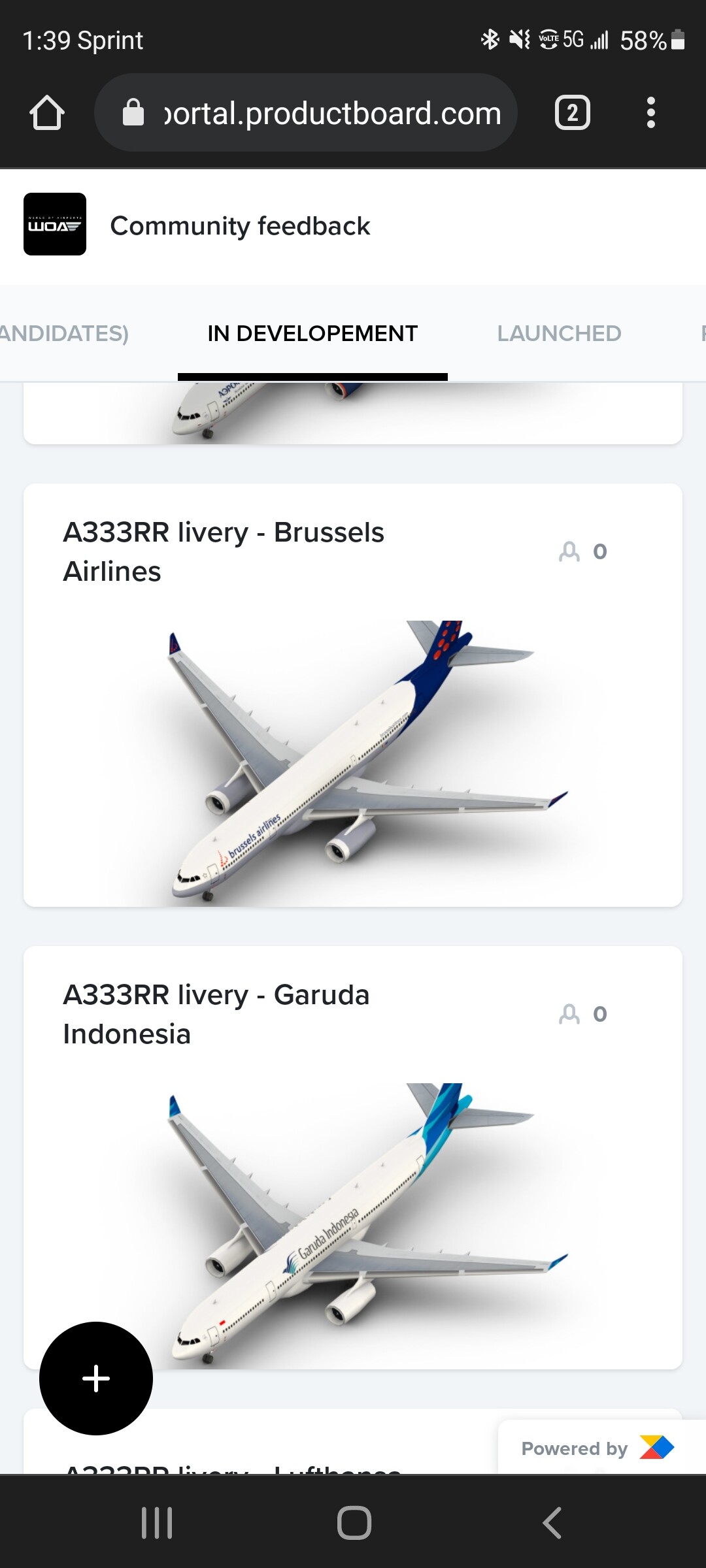
Task: Open the Powered by Productboard link
Action: [597, 1448]
